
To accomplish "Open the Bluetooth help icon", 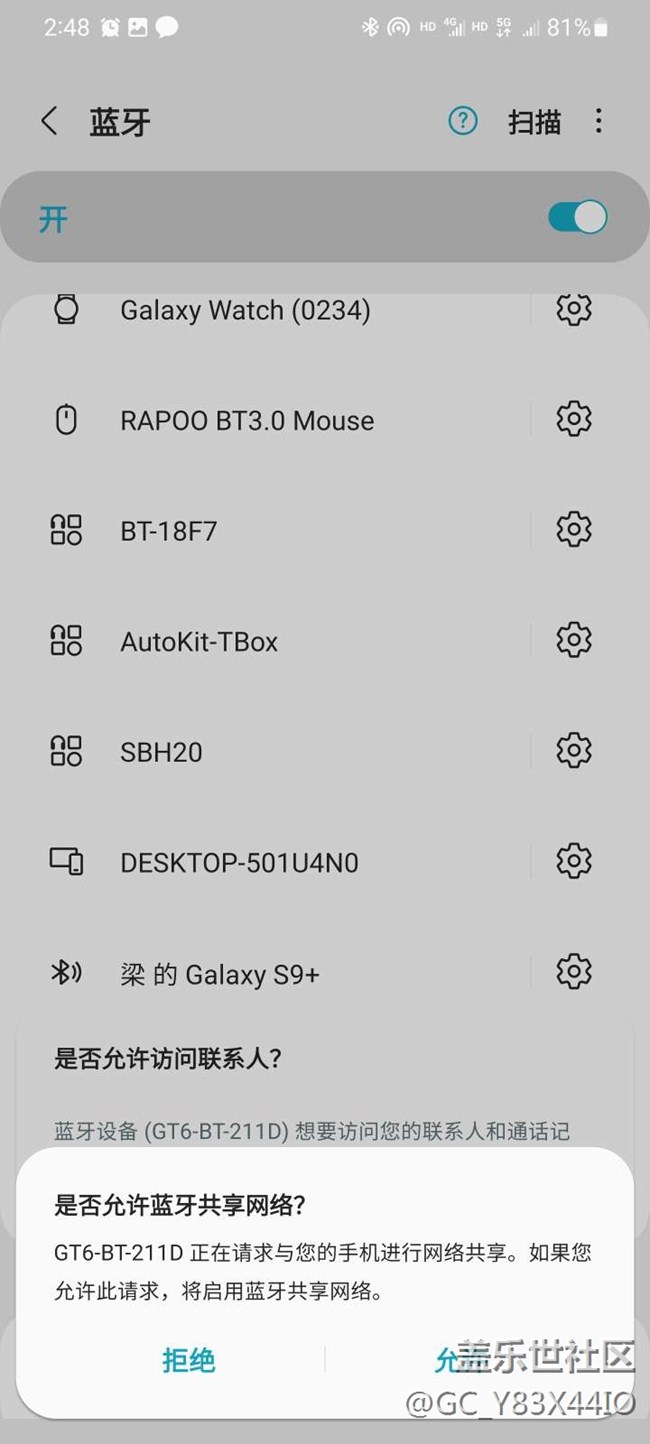I will click(x=462, y=122).
